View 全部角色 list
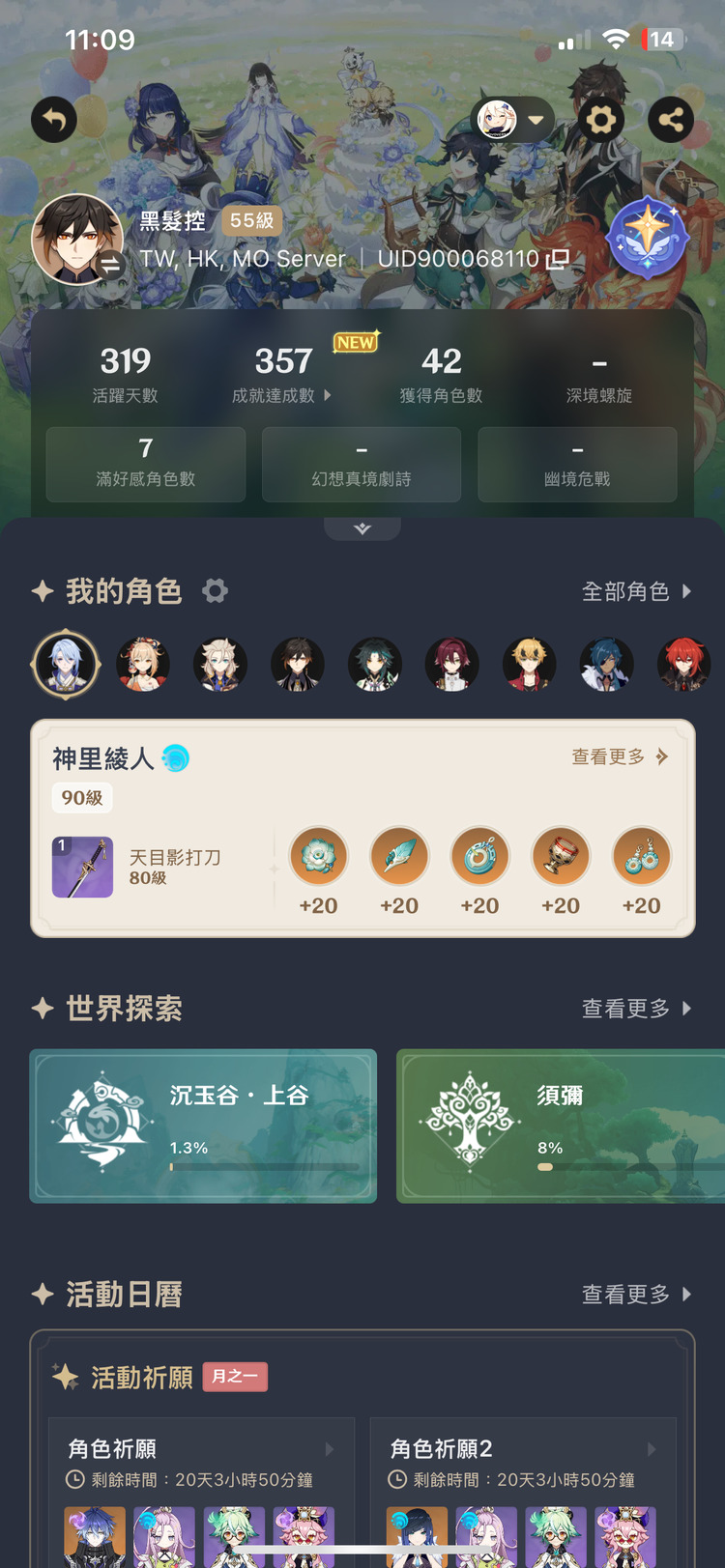This screenshot has height=1568, width=725. pyautogui.click(x=637, y=591)
